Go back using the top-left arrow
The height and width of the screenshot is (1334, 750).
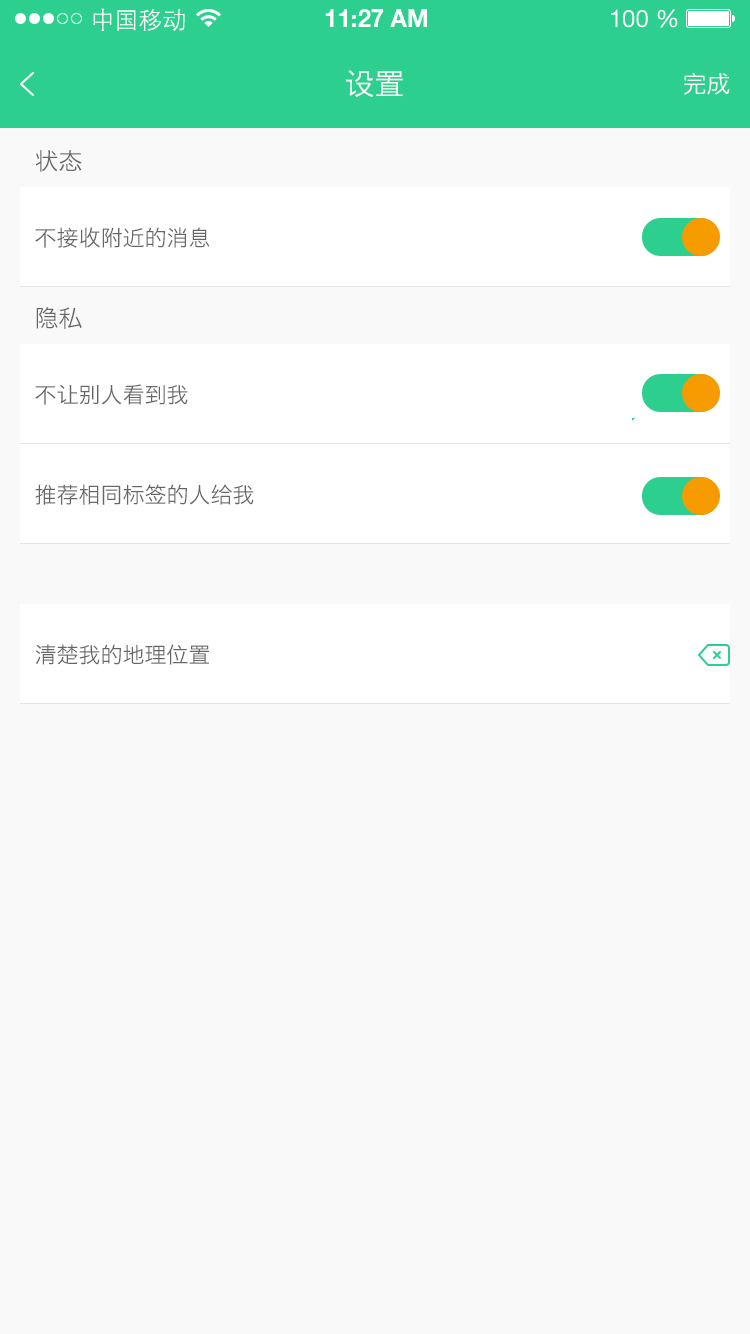click(x=27, y=84)
